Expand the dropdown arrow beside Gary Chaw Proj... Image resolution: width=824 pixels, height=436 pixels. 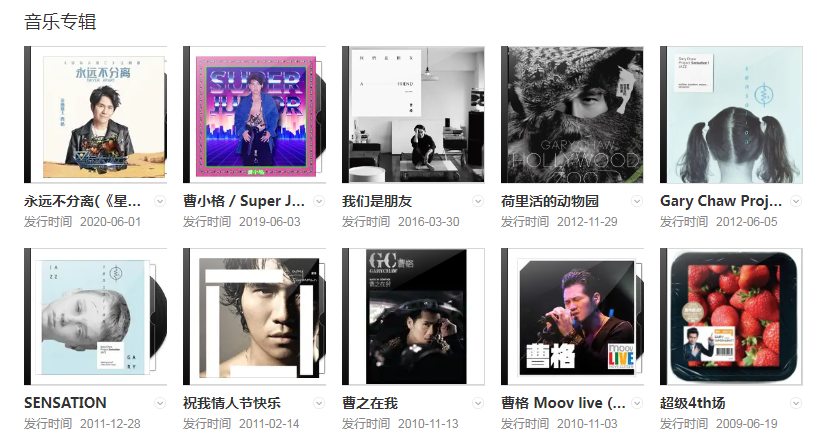tap(796, 201)
